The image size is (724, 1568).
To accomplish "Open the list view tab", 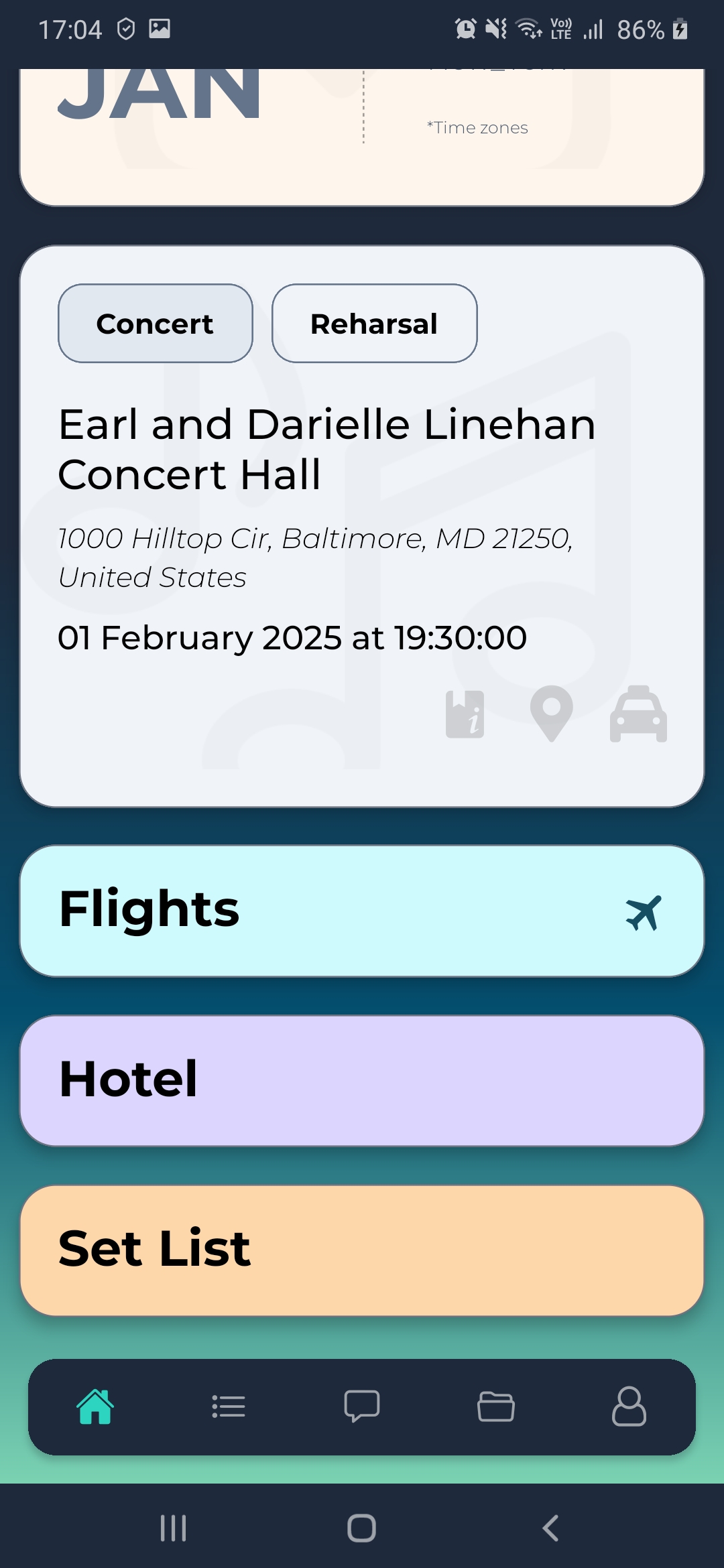I will tap(229, 1407).
